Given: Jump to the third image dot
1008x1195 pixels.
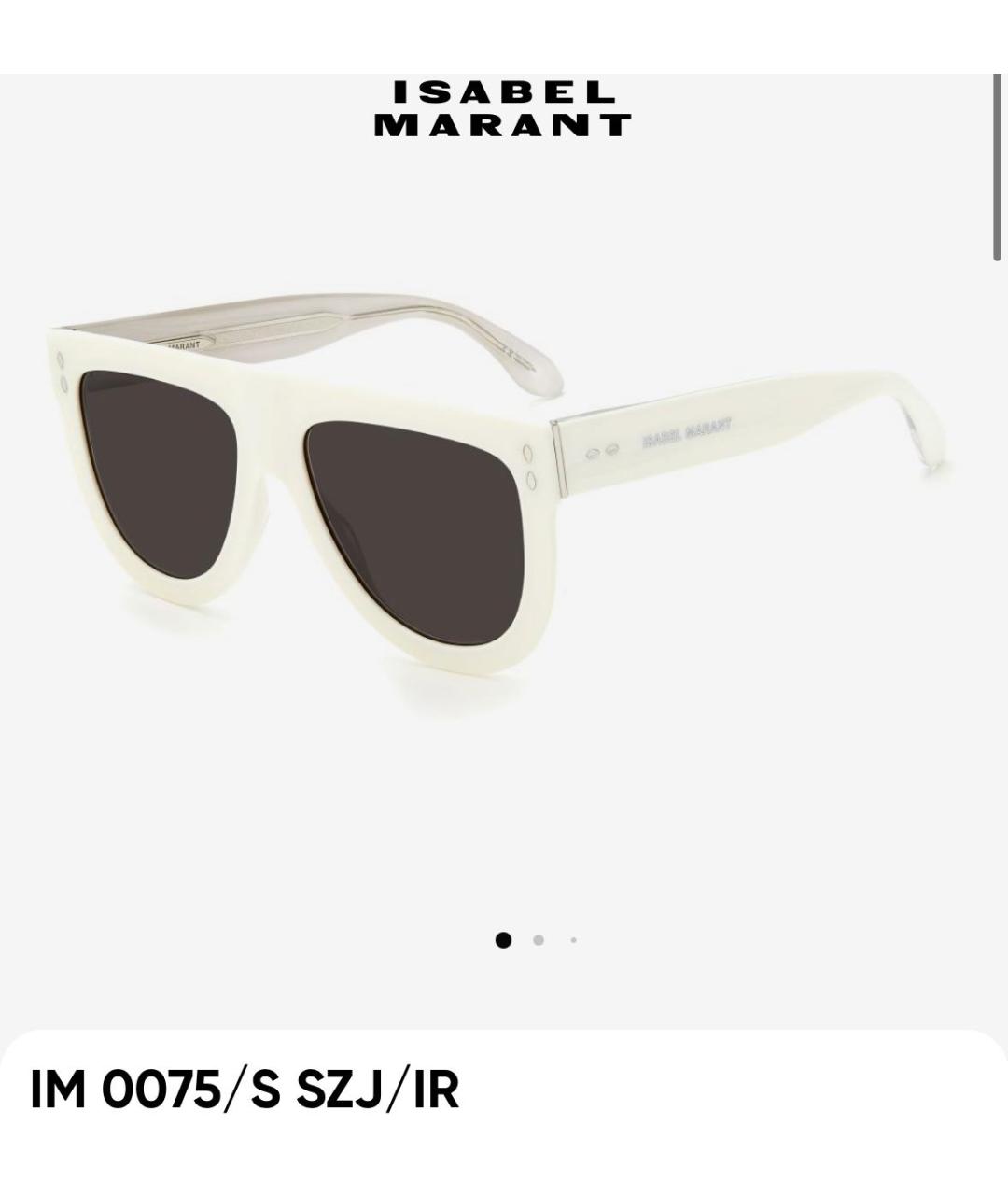Looking at the screenshot, I should point(573,940).
